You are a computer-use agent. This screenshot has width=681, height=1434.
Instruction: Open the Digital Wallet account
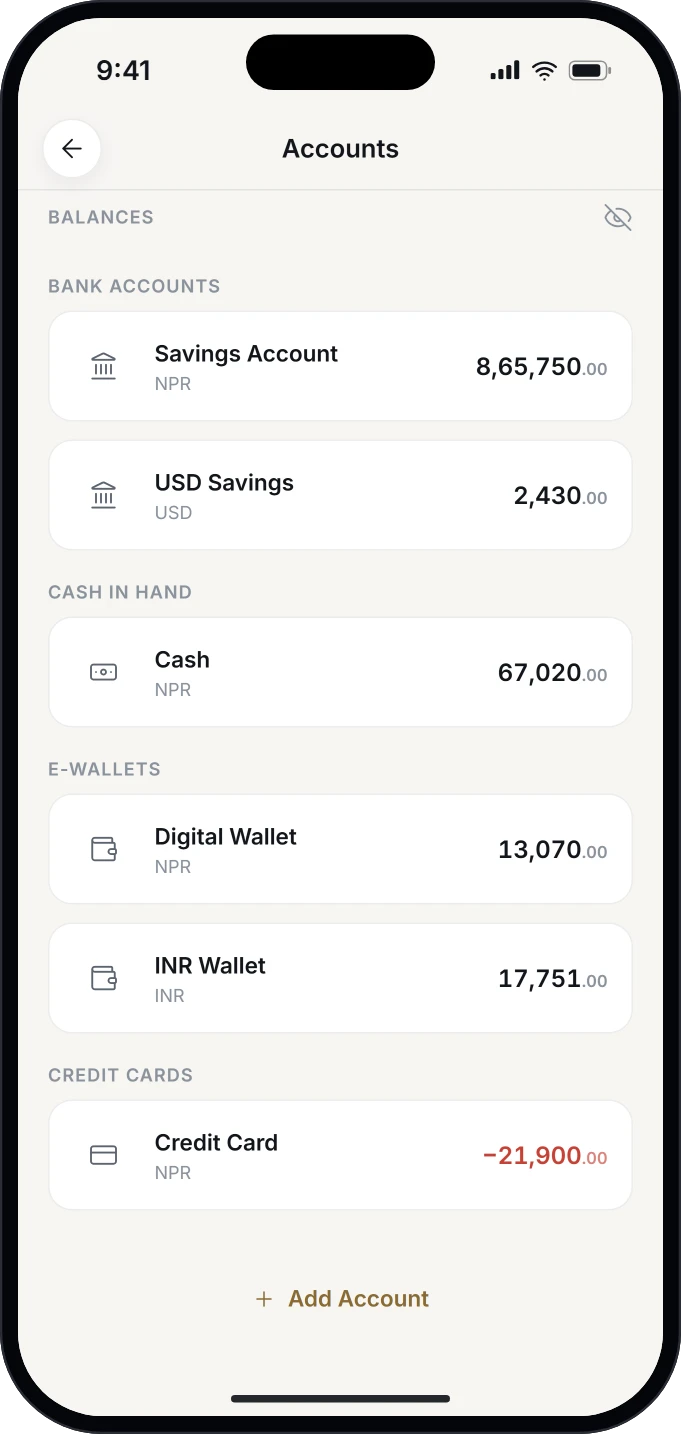[340, 849]
